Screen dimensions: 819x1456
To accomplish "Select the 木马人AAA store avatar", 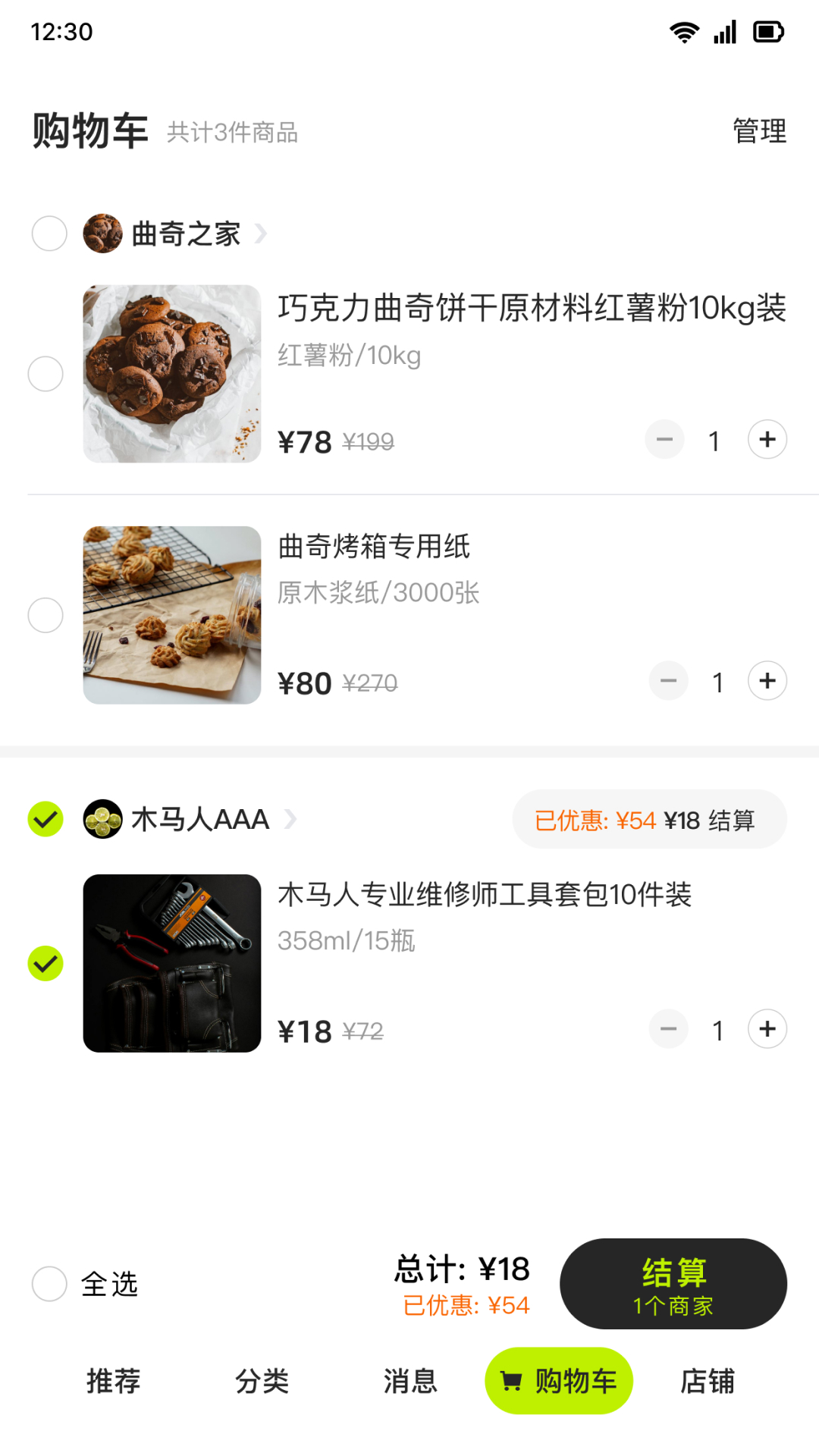I will coord(102,819).
